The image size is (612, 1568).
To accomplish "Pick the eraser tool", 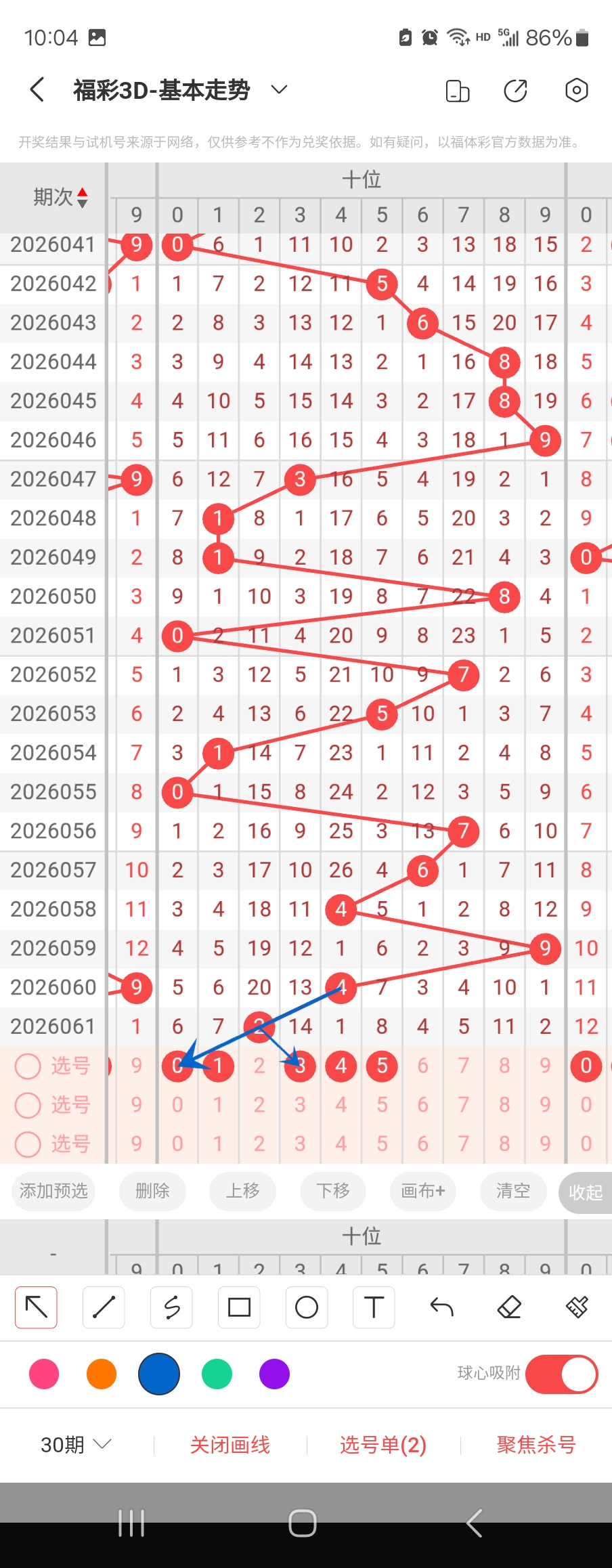I will pos(509,1307).
